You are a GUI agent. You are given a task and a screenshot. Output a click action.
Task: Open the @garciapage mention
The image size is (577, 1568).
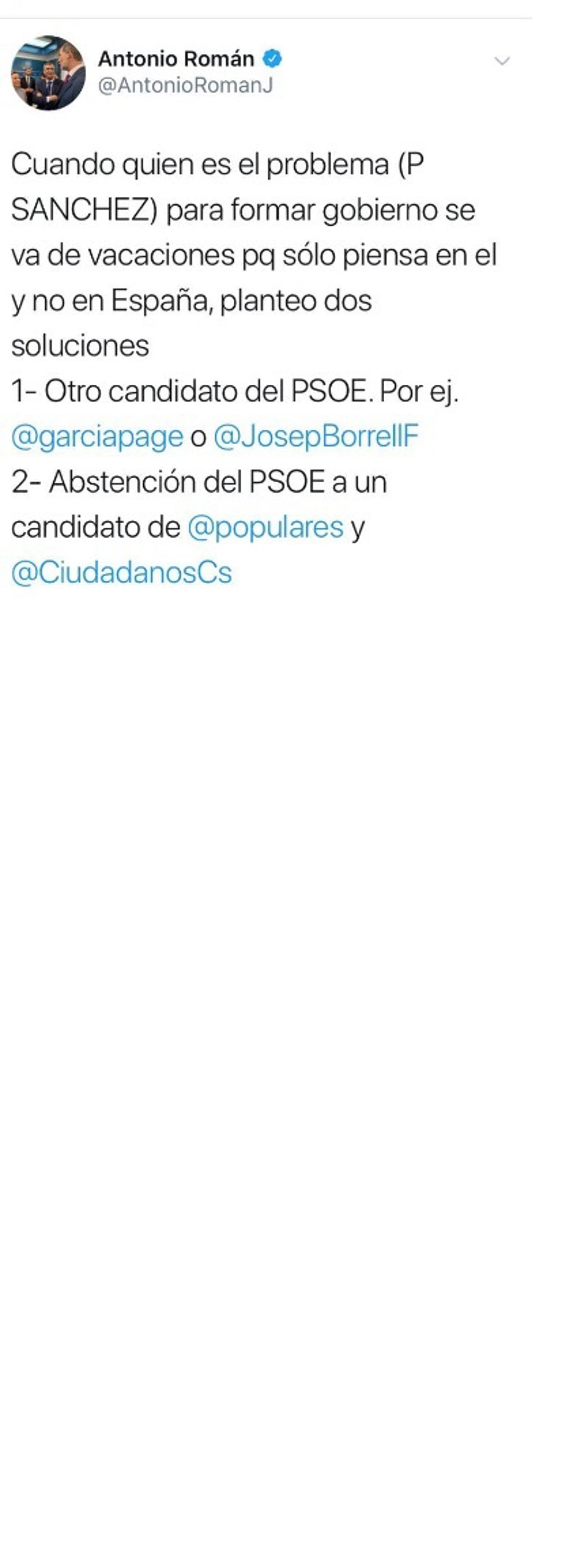tap(98, 436)
